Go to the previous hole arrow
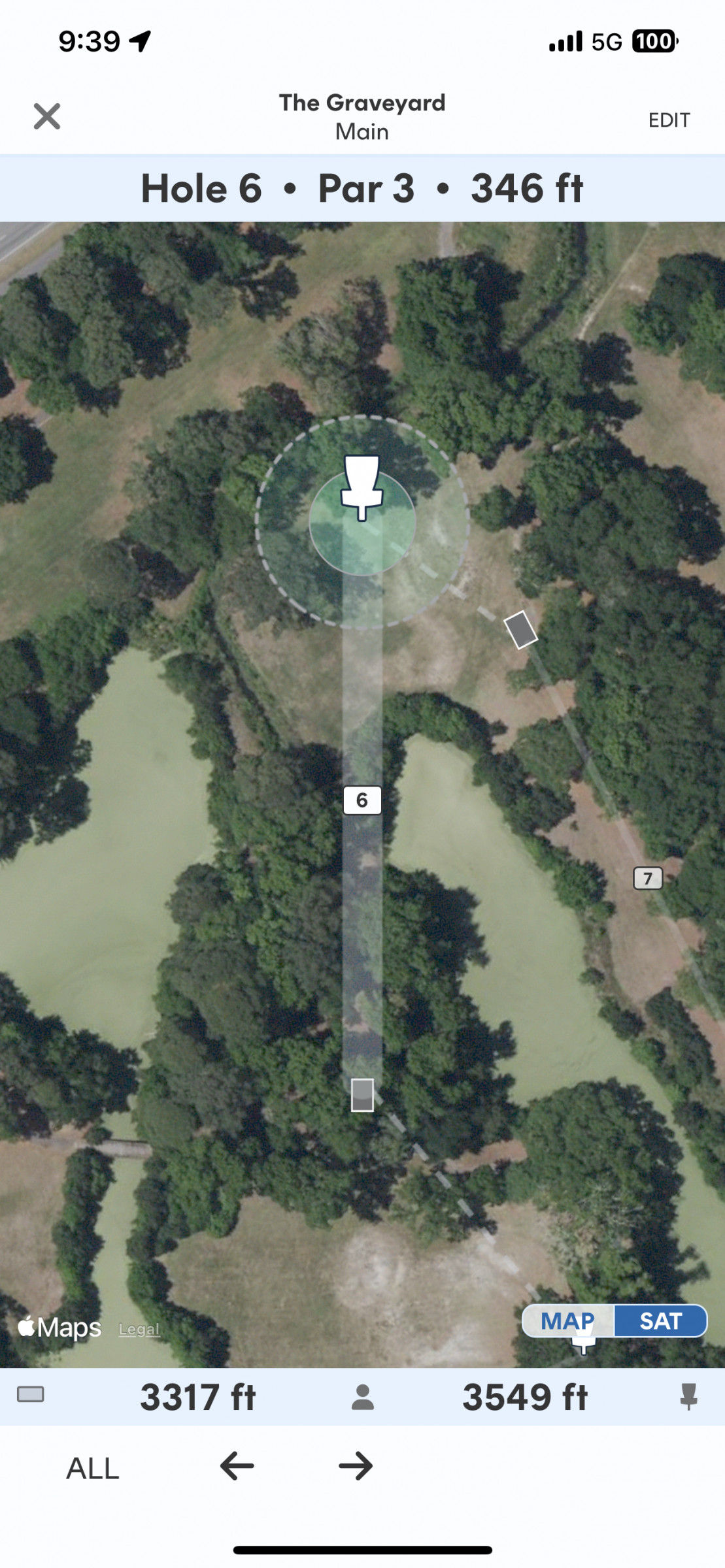The height and width of the screenshot is (1568, 725). pos(237,1466)
